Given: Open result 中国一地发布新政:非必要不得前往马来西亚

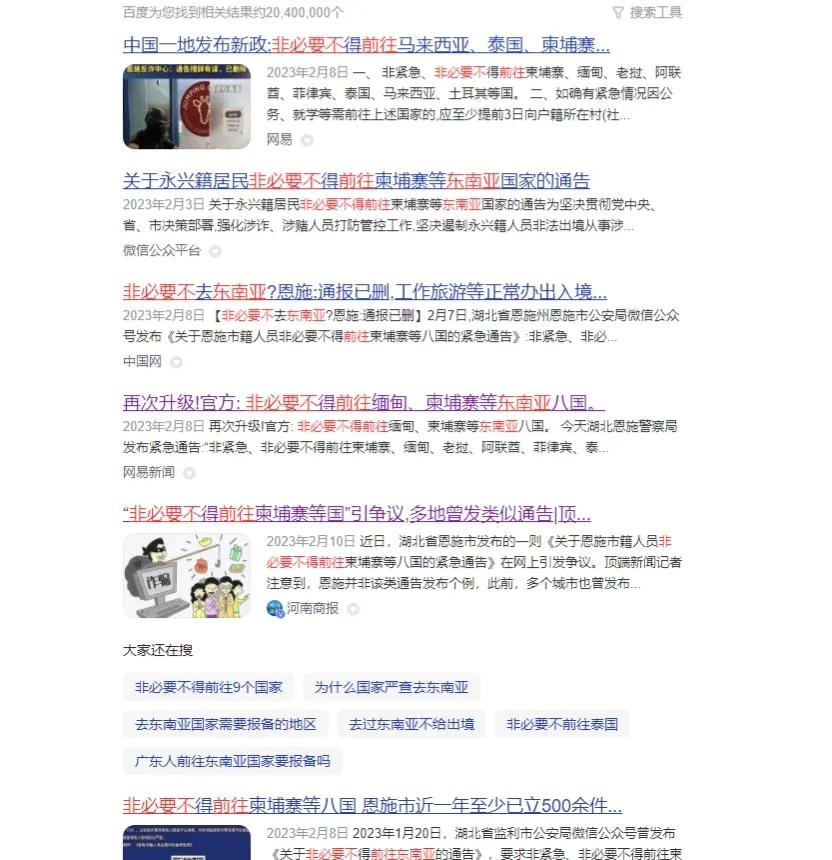Looking at the screenshot, I should coord(366,45).
